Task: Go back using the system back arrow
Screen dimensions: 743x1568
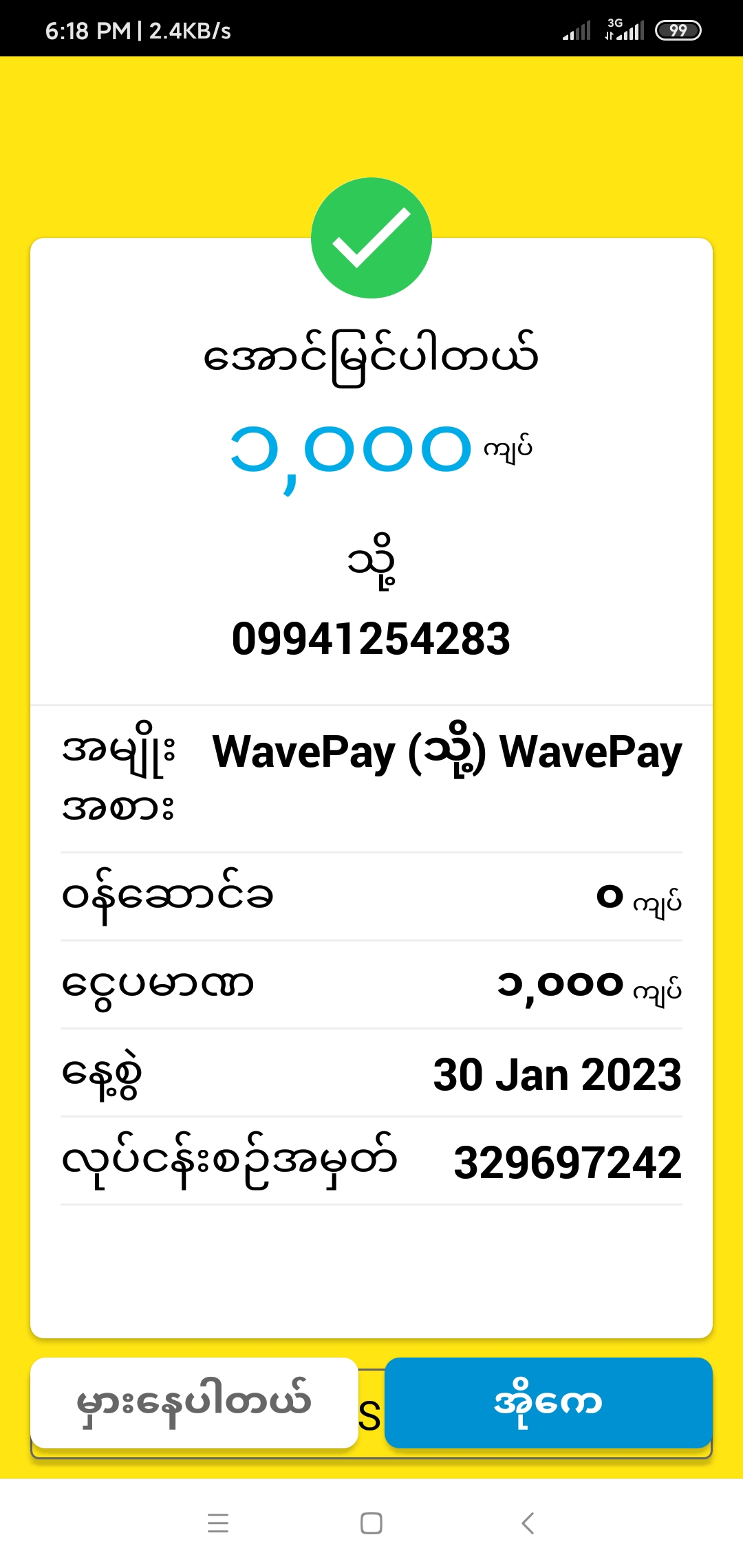Action: [x=528, y=1523]
